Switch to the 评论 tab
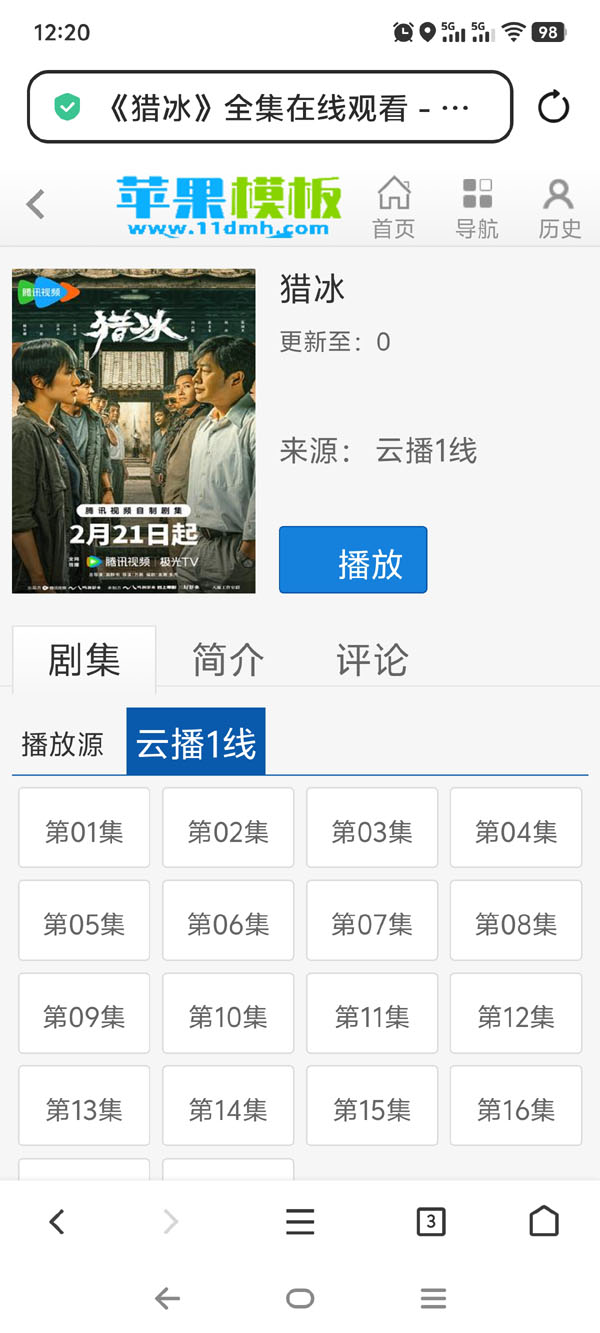600x1333 pixels. pyautogui.click(x=372, y=660)
